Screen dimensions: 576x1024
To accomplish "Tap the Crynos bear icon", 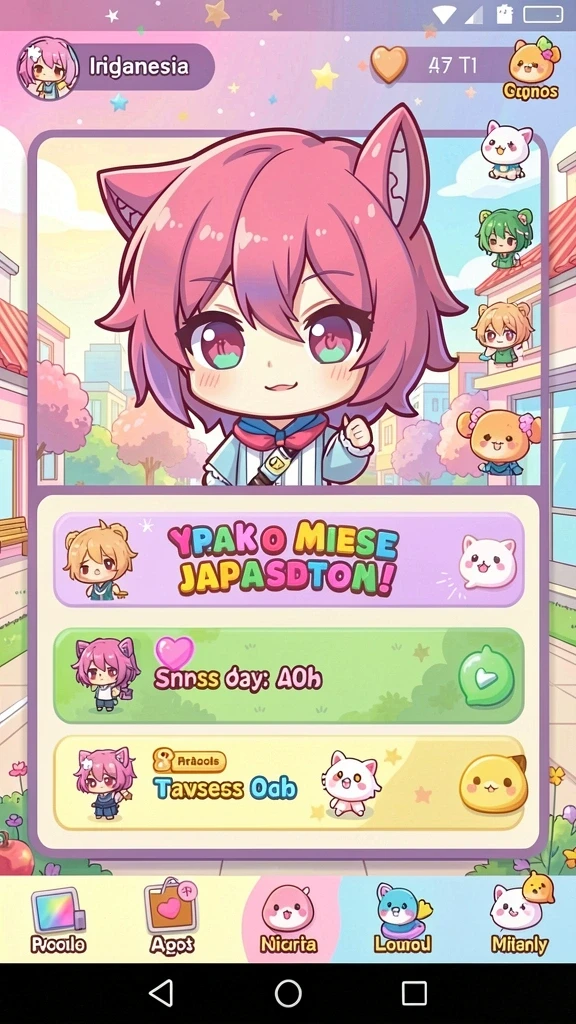I will pyautogui.click(x=532, y=68).
